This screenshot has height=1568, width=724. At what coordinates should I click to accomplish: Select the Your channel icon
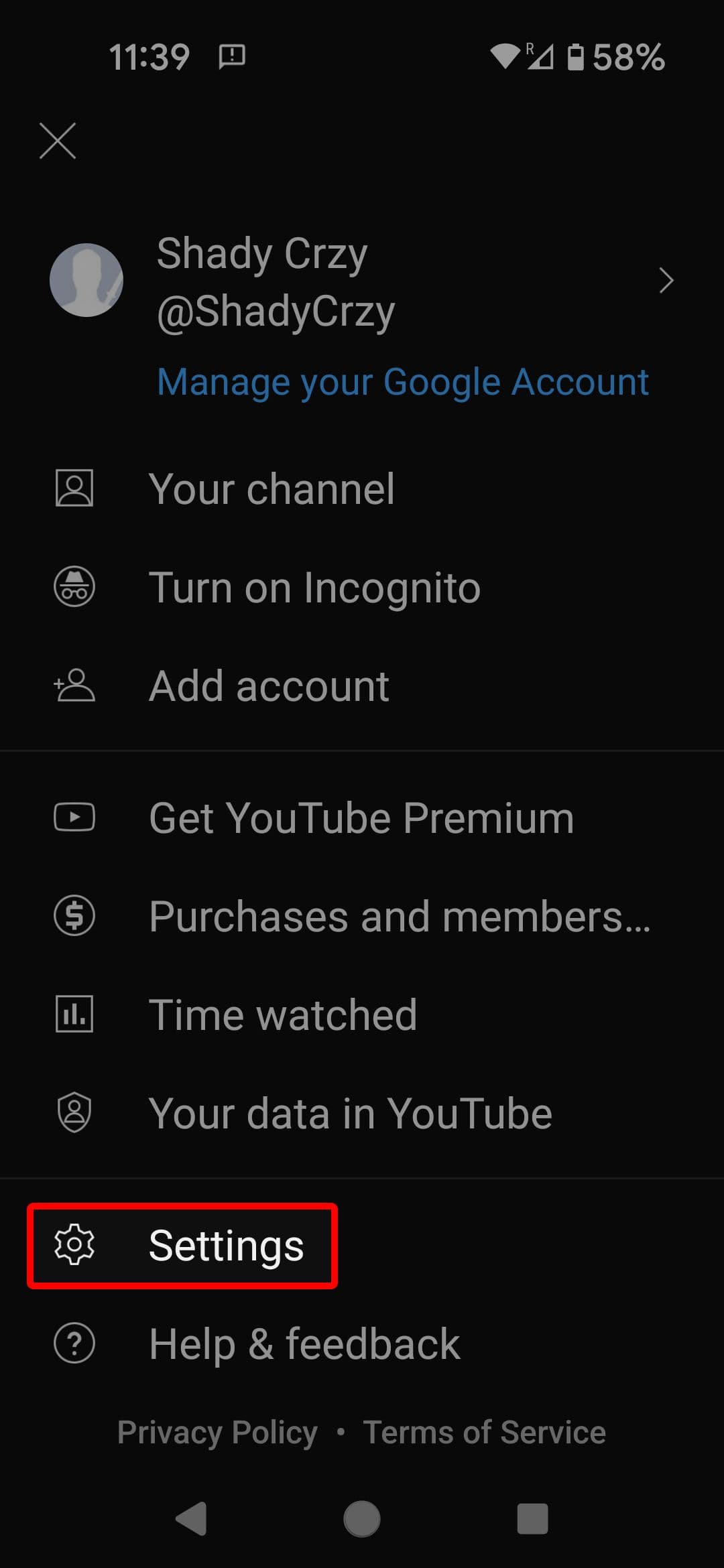[x=74, y=488]
